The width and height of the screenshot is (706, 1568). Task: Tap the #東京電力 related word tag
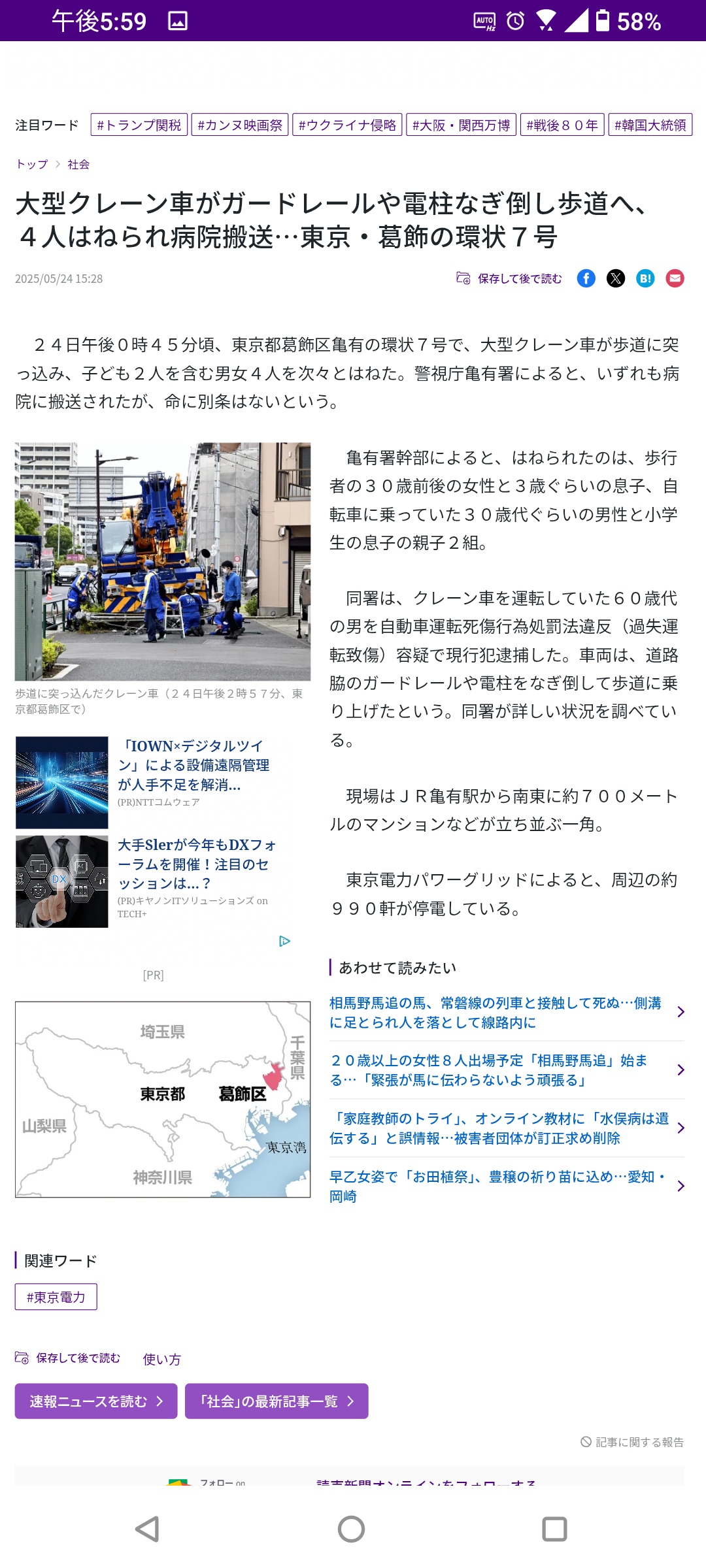pyautogui.click(x=56, y=1297)
